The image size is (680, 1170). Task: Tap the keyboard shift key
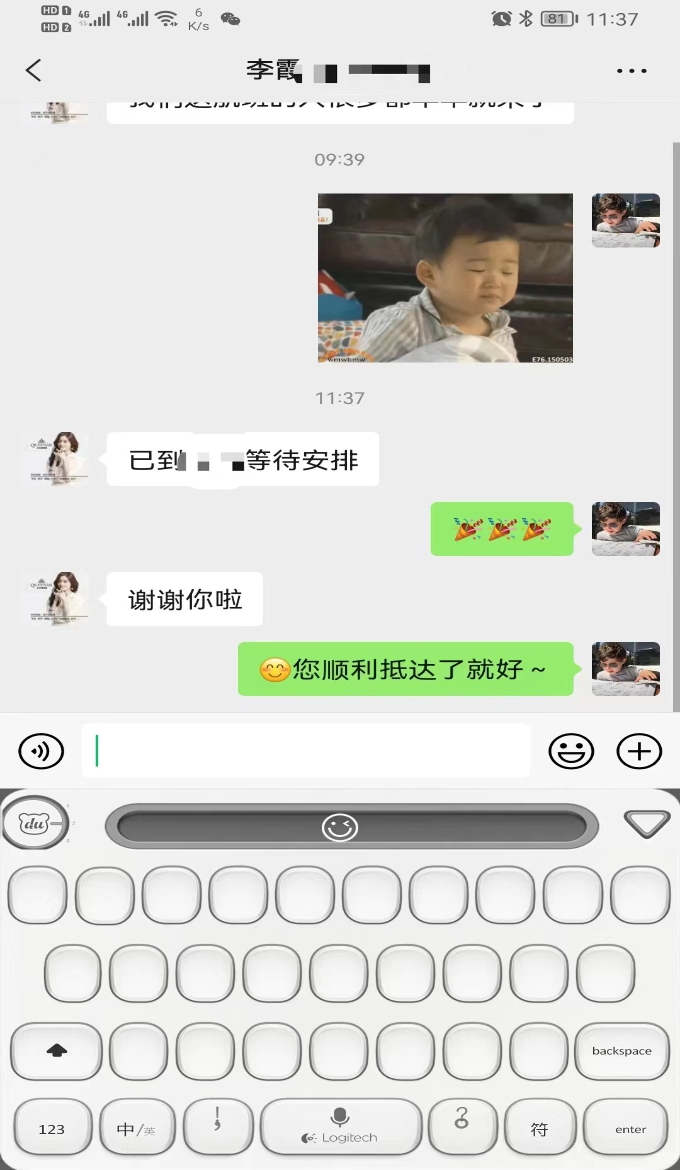(x=56, y=1051)
